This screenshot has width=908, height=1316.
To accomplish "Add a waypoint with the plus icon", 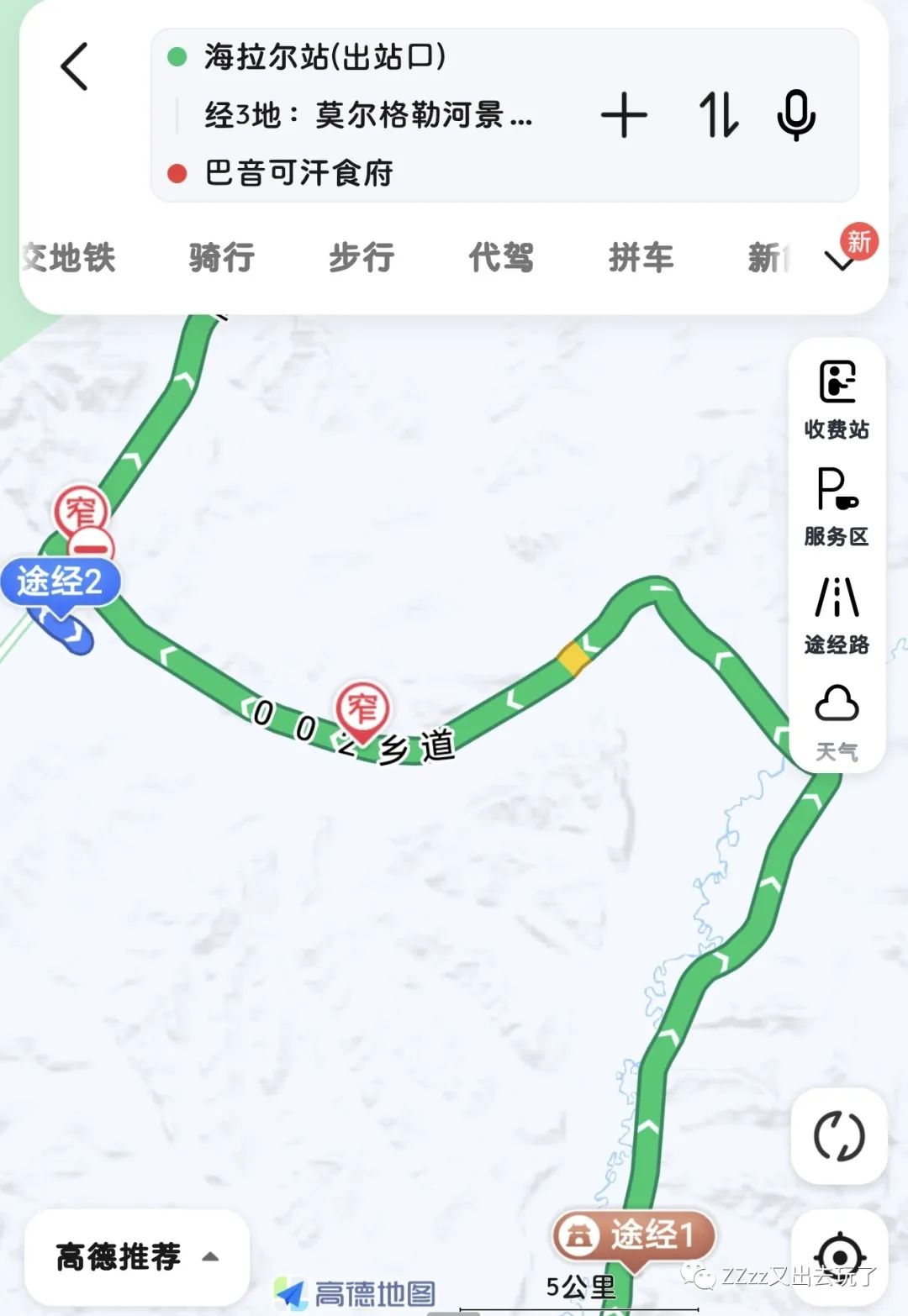I will 623,115.
